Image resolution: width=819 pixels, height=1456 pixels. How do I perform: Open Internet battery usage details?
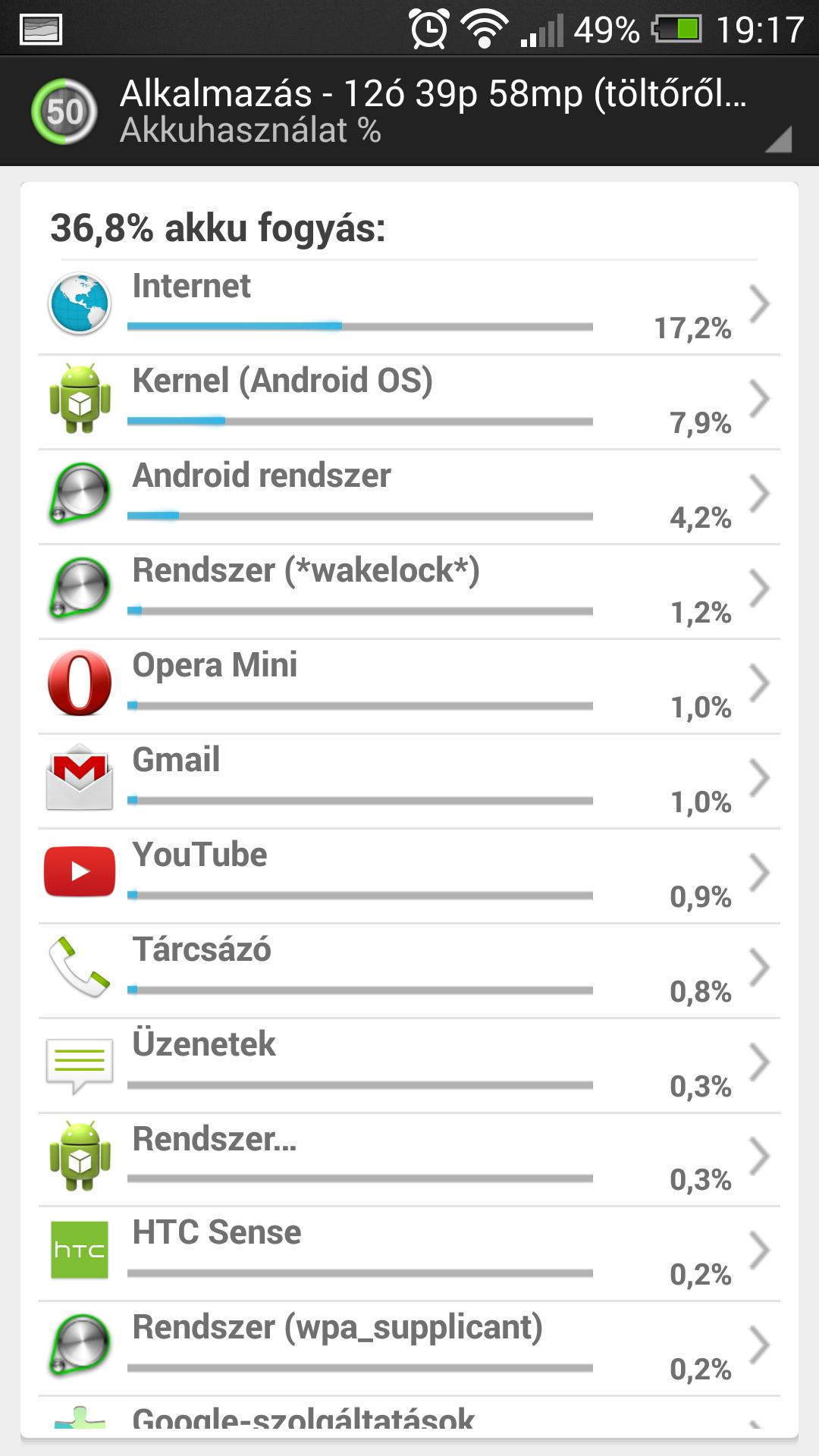(409, 307)
